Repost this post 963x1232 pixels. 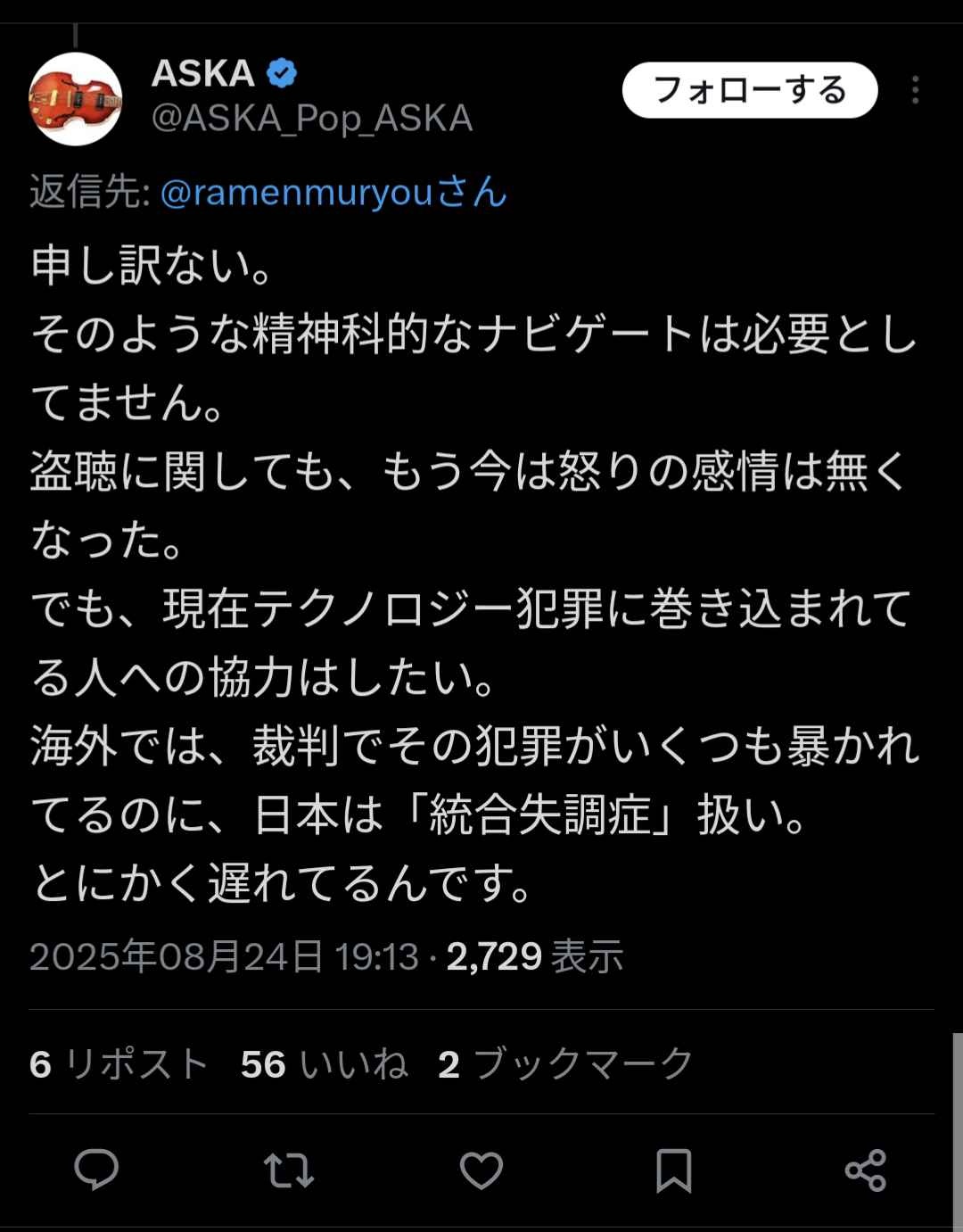pyautogui.click(x=289, y=1170)
